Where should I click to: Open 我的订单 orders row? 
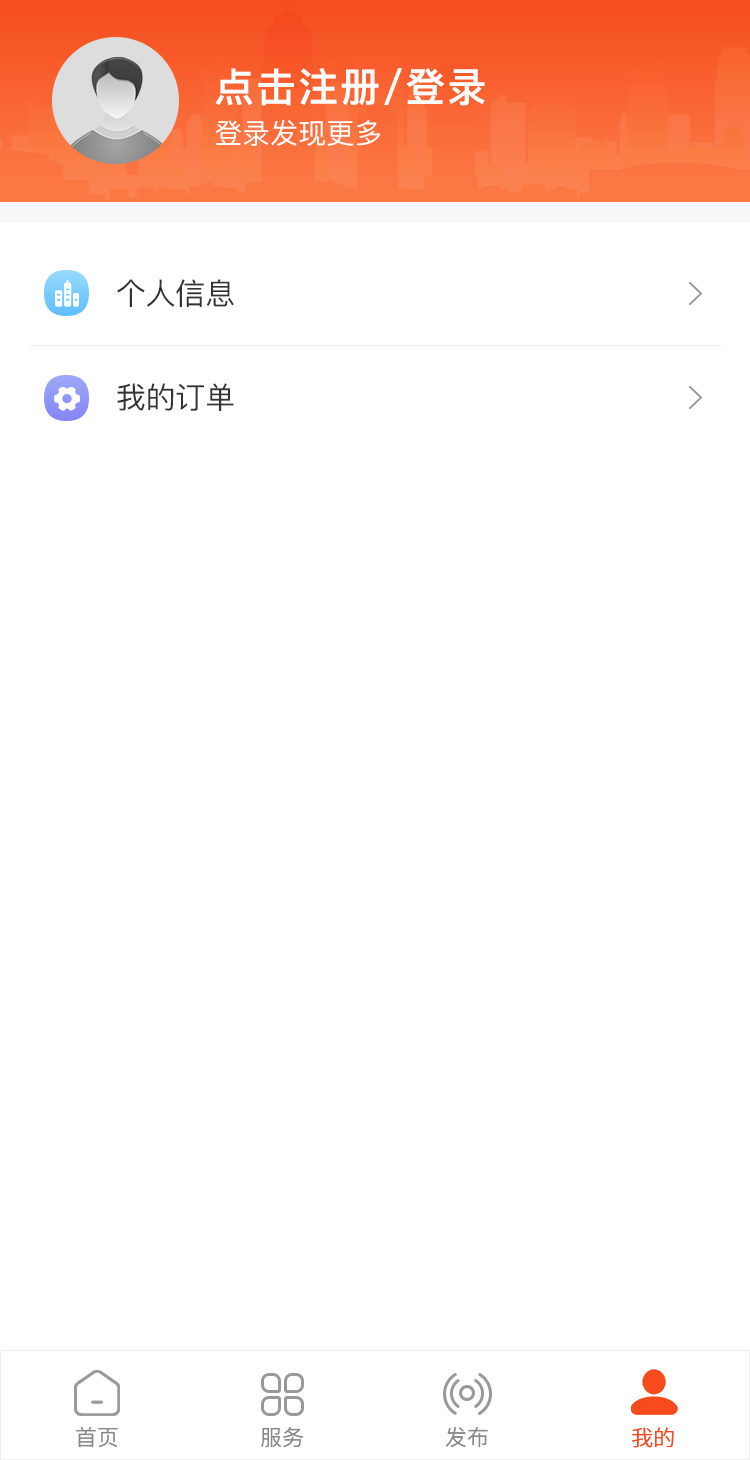[375, 398]
